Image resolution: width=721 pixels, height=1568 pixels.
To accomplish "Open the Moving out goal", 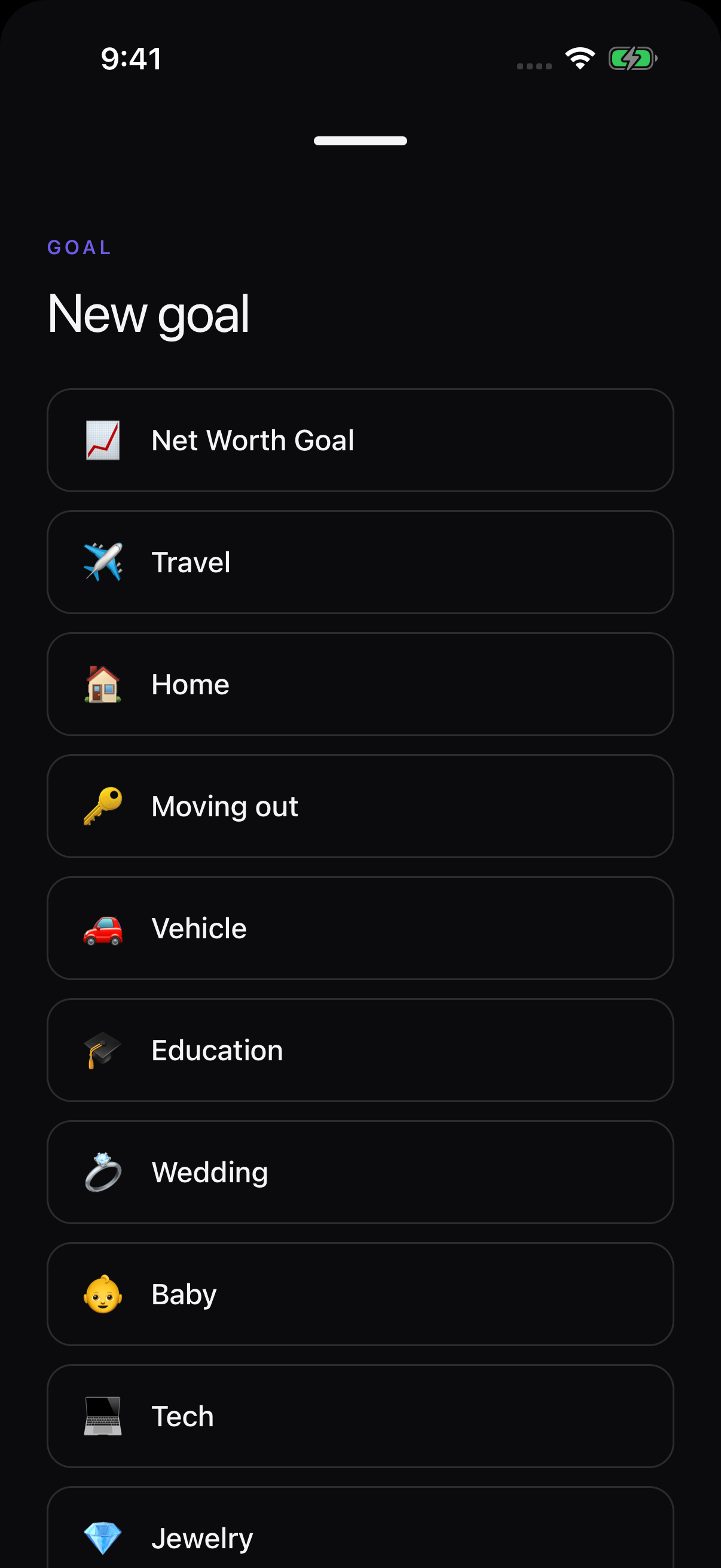I will click(x=360, y=806).
